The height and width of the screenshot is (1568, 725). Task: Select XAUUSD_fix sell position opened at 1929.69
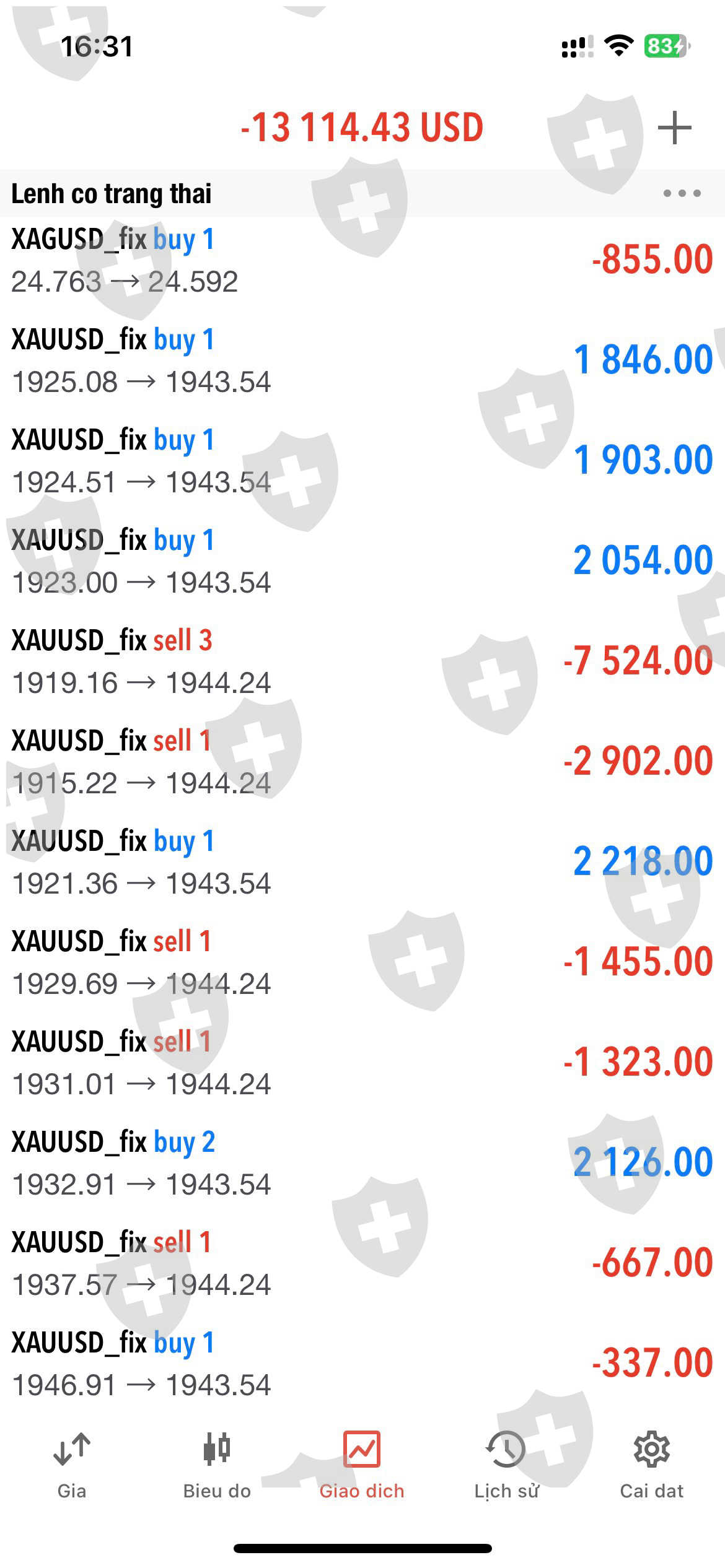362,962
